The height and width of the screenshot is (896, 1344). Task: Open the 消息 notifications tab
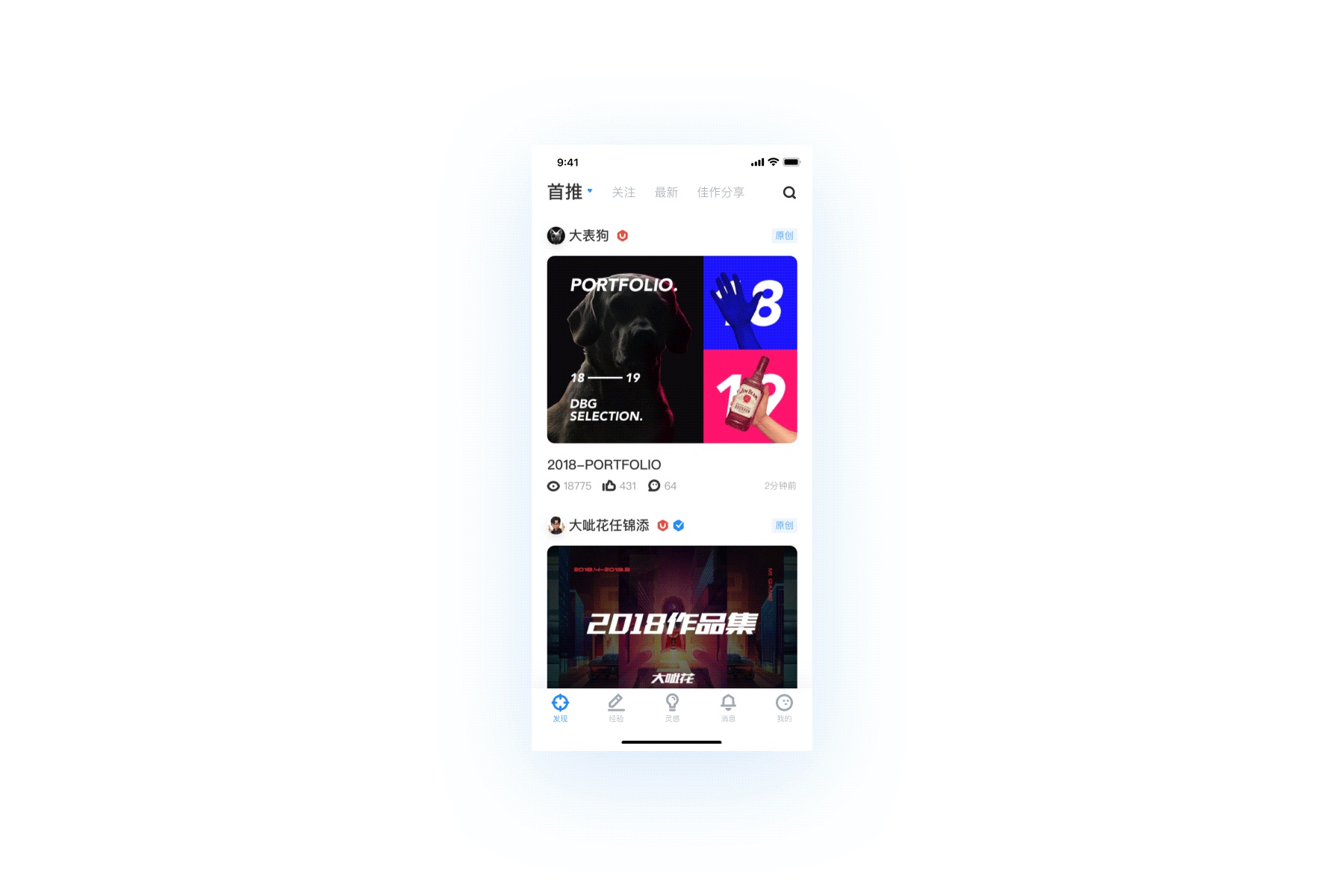tap(728, 708)
